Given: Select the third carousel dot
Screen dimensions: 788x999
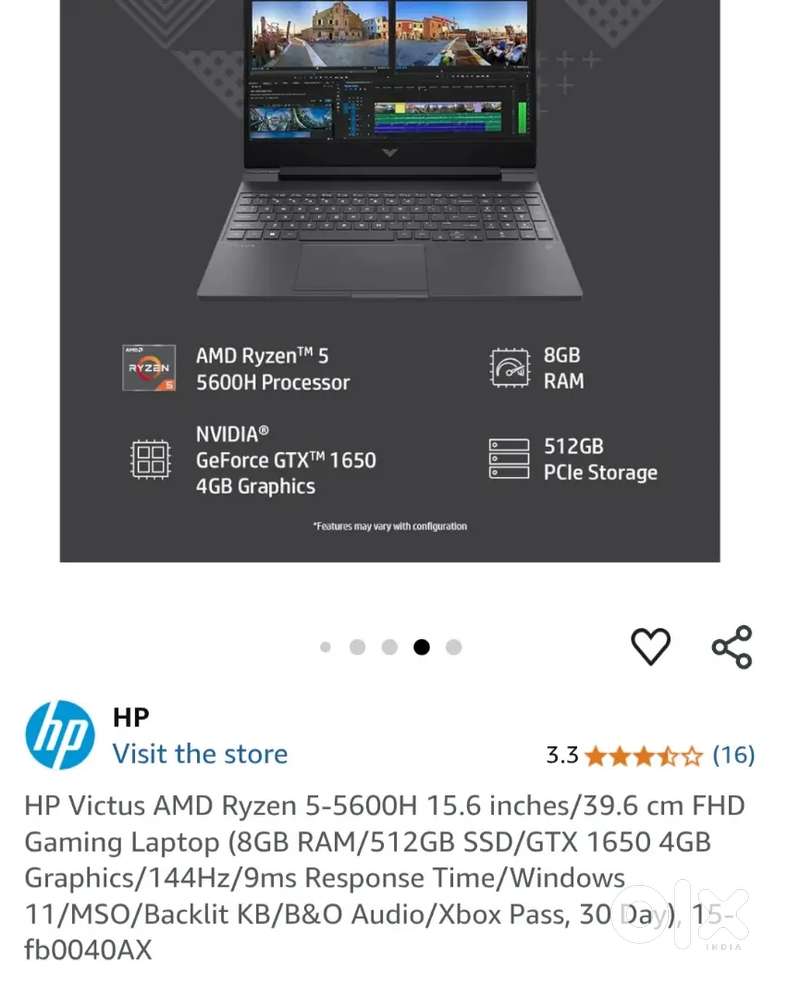Looking at the screenshot, I should point(389,647).
